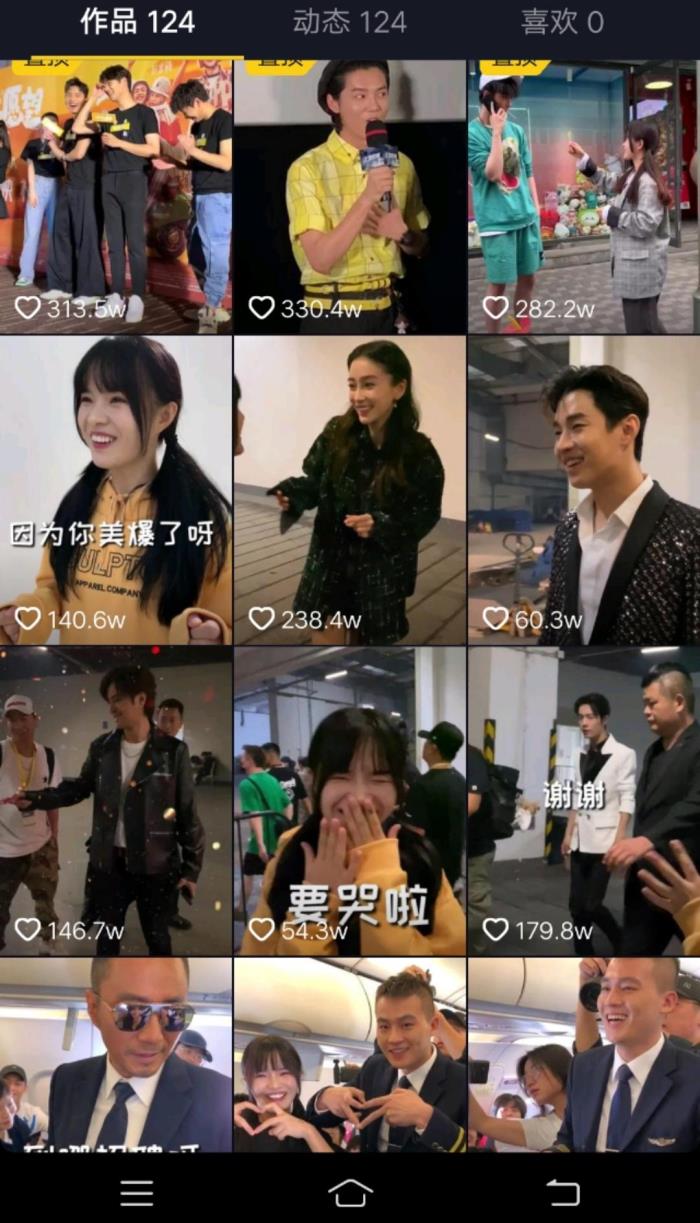Select the 喜欢 0 tab
Screen dimensions: 700x1223
[x=562, y=22]
